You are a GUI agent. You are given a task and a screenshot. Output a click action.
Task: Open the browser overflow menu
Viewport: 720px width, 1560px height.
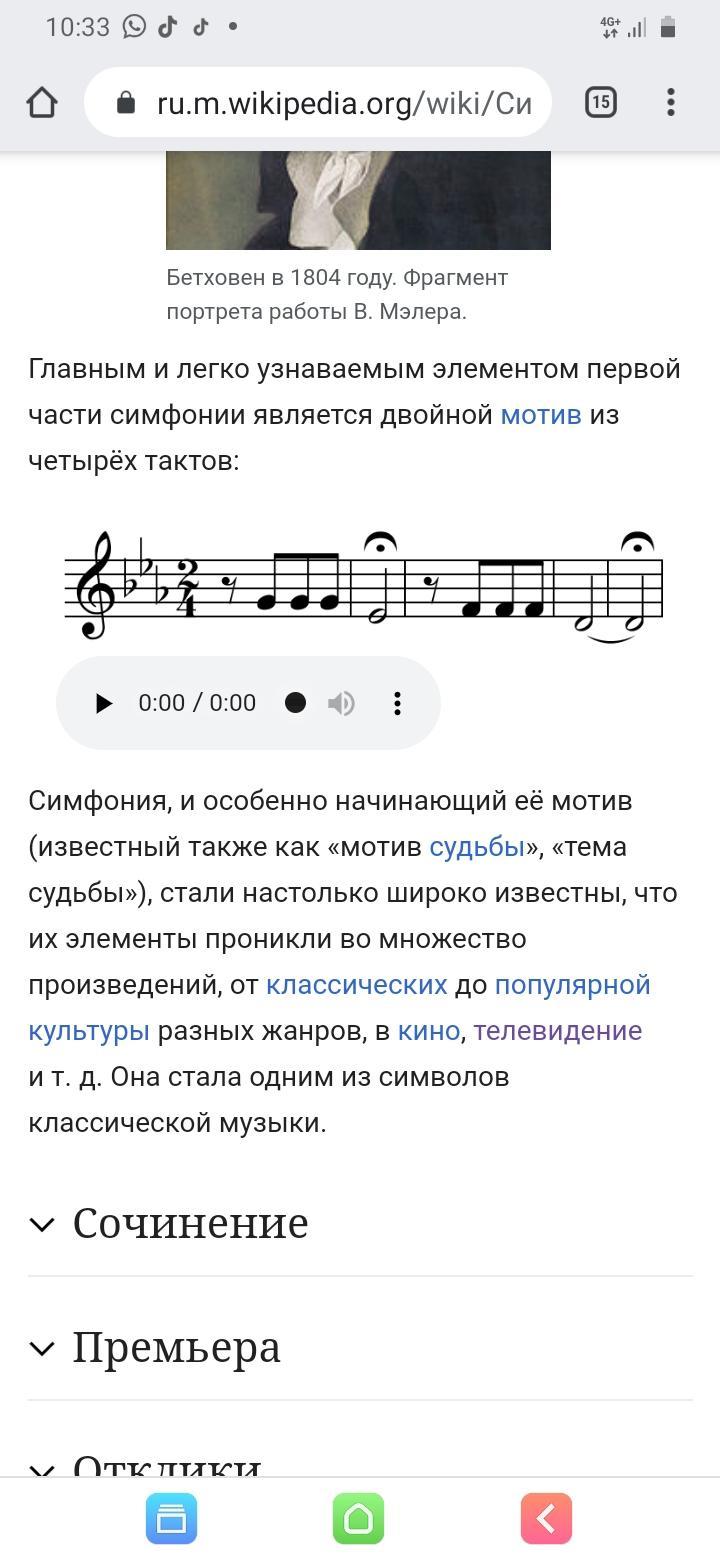(x=671, y=102)
